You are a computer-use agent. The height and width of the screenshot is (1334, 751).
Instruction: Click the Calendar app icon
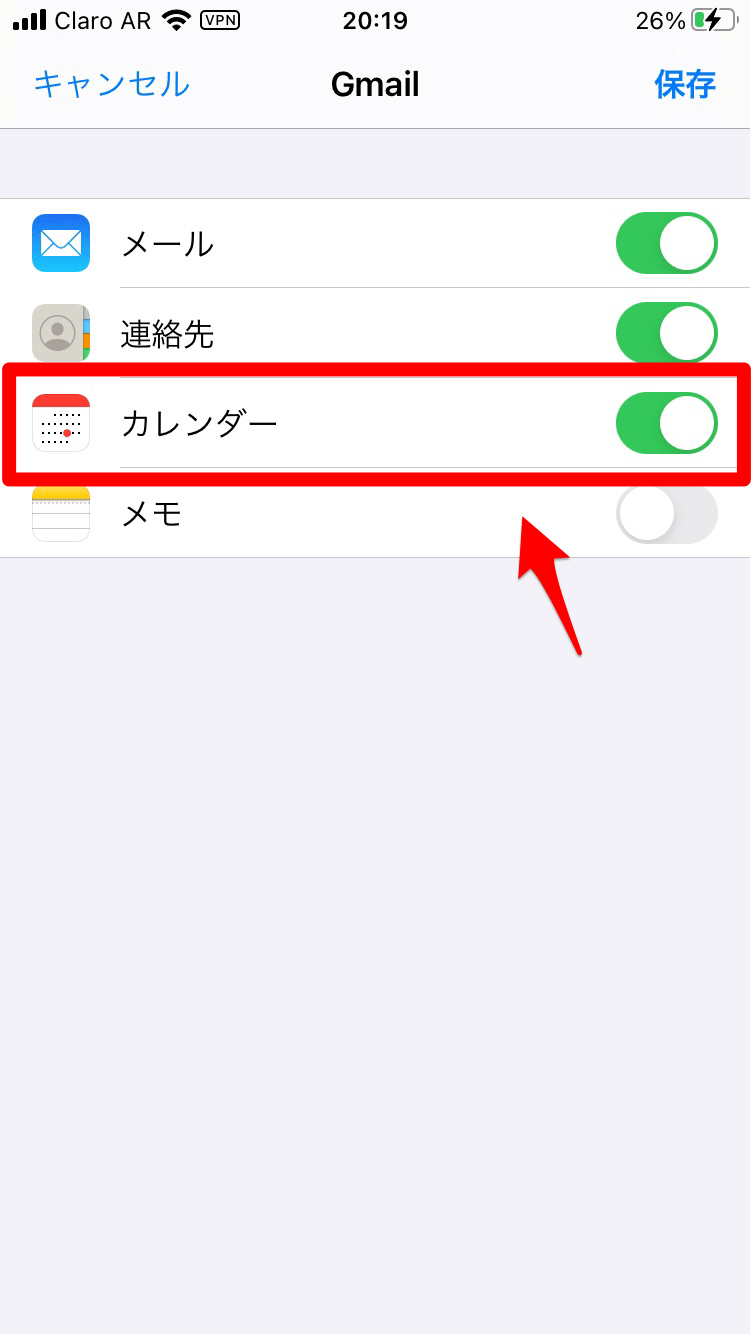tap(61, 423)
